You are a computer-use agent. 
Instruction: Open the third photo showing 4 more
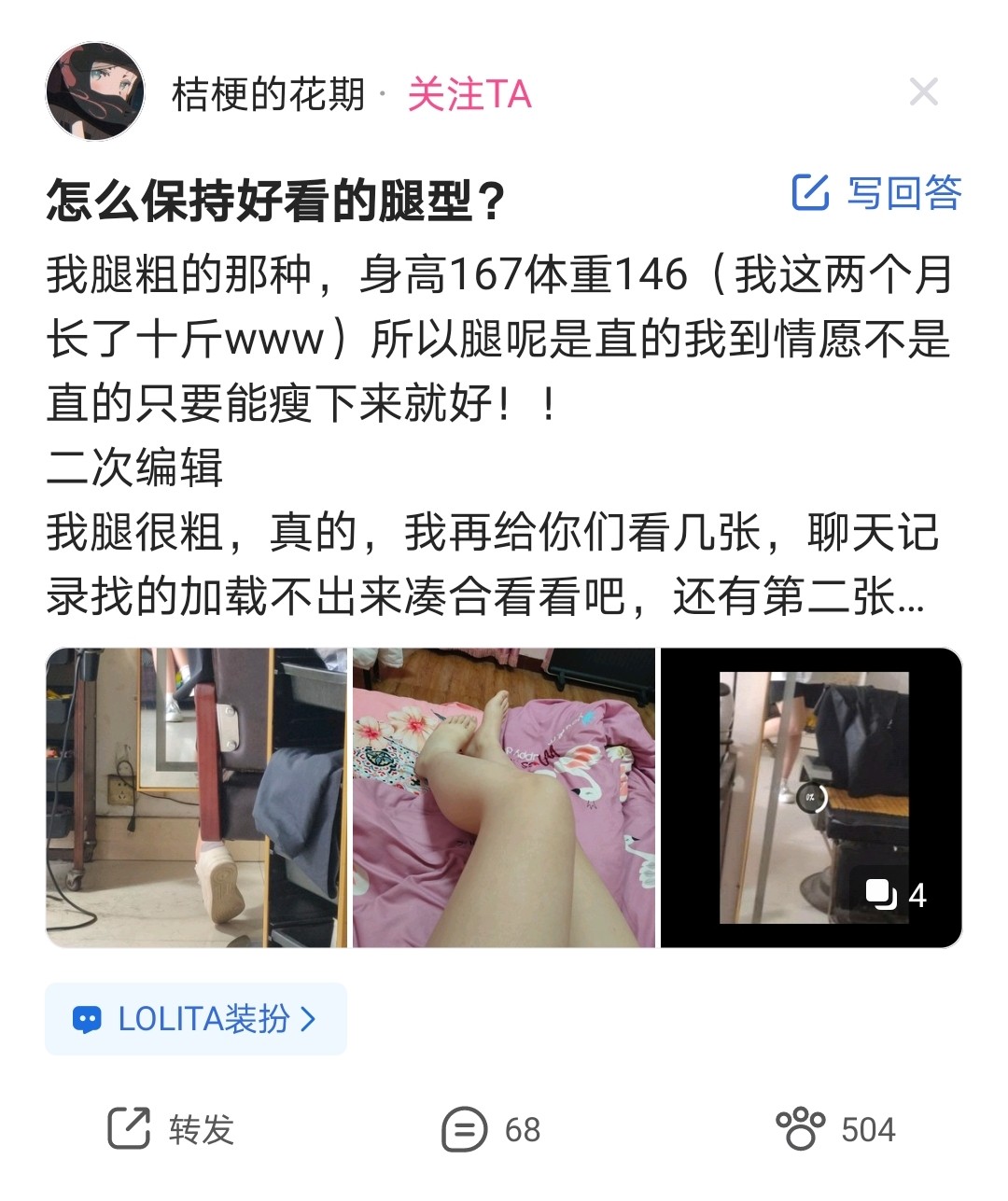(811, 798)
